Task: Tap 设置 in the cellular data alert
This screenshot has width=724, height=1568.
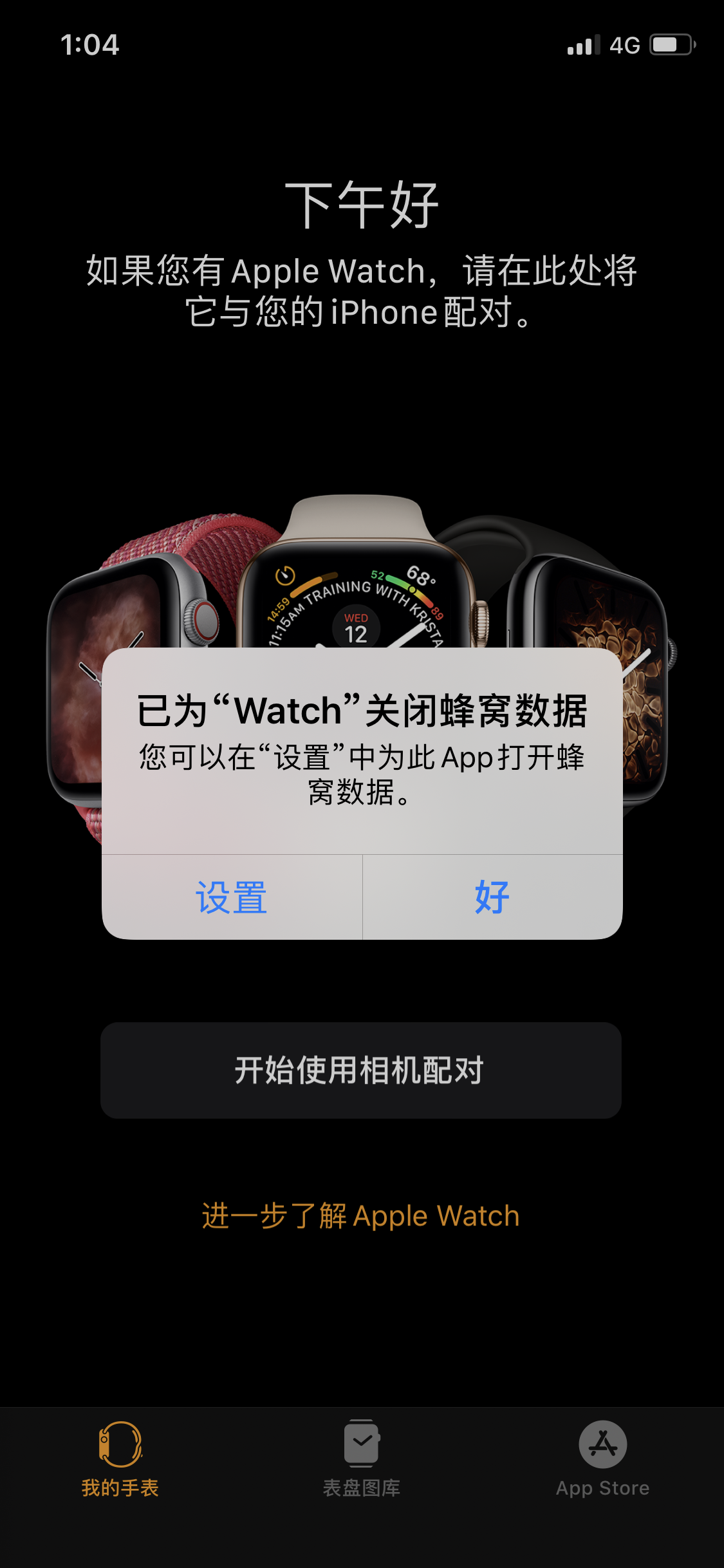Action: click(x=232, y=897)
